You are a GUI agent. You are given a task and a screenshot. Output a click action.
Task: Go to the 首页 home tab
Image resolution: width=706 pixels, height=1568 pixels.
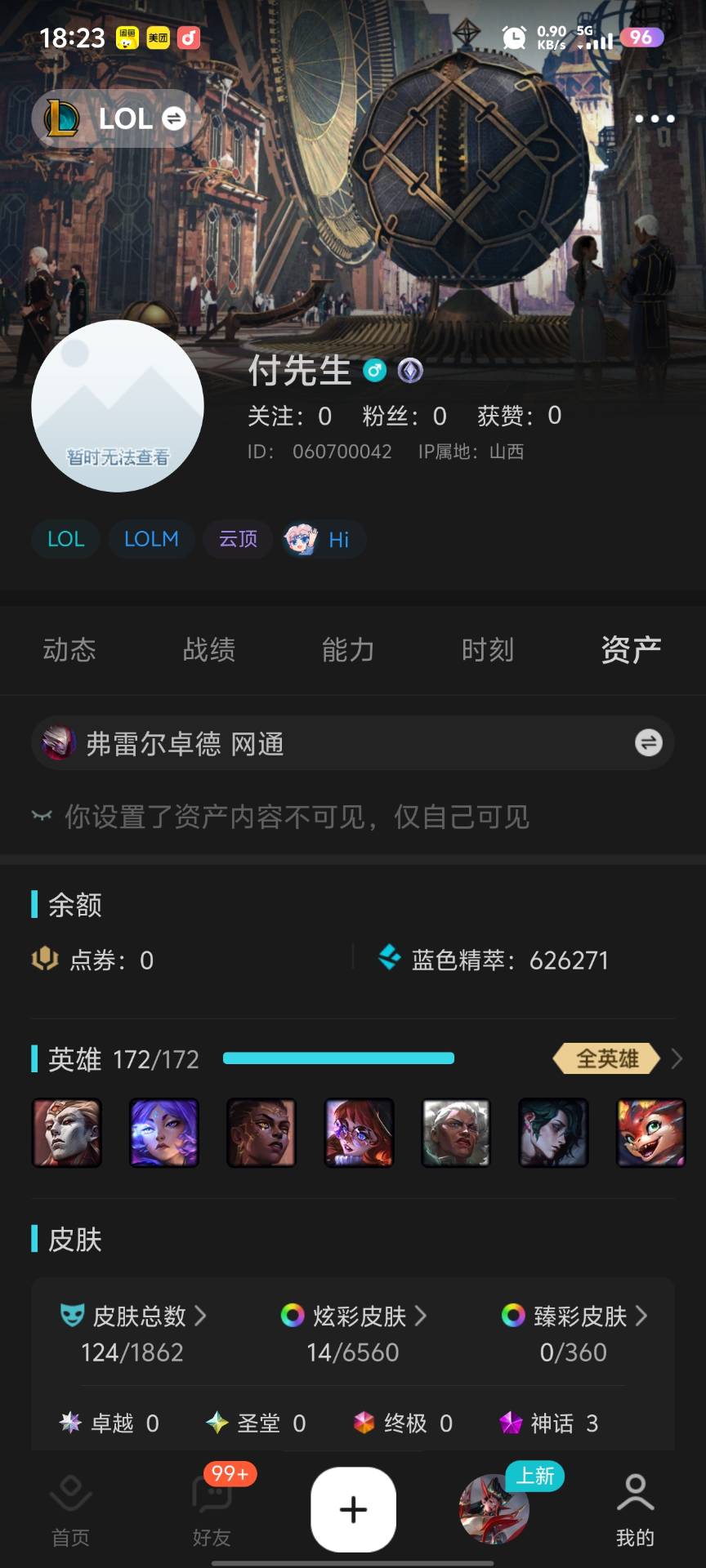click(71, 1511)
